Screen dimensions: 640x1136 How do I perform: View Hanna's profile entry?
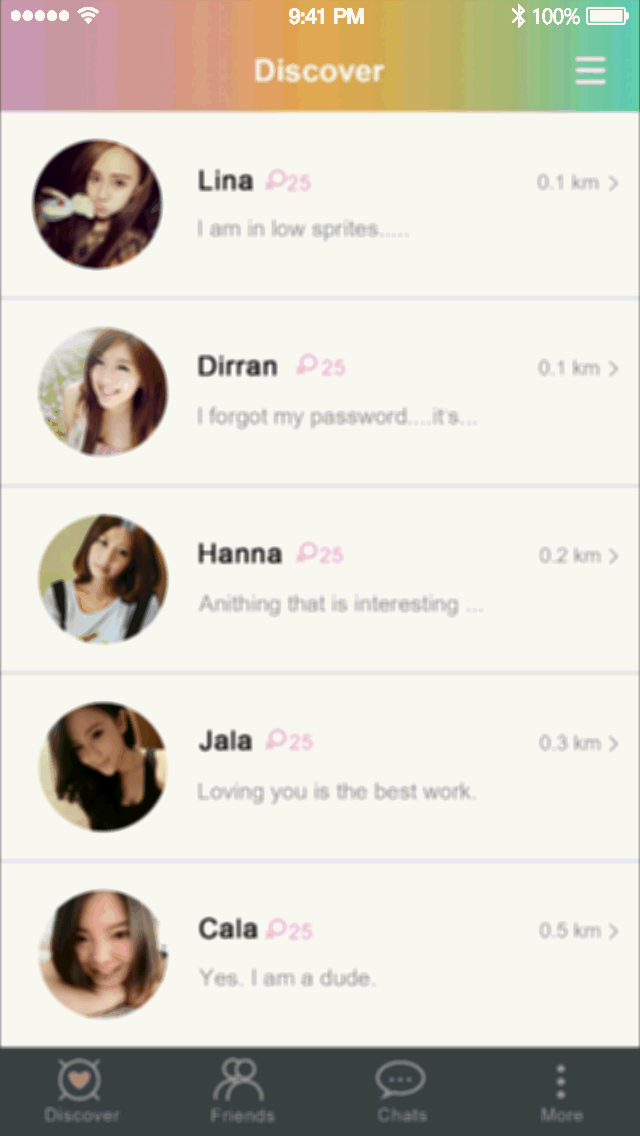[x=320, y=579]
